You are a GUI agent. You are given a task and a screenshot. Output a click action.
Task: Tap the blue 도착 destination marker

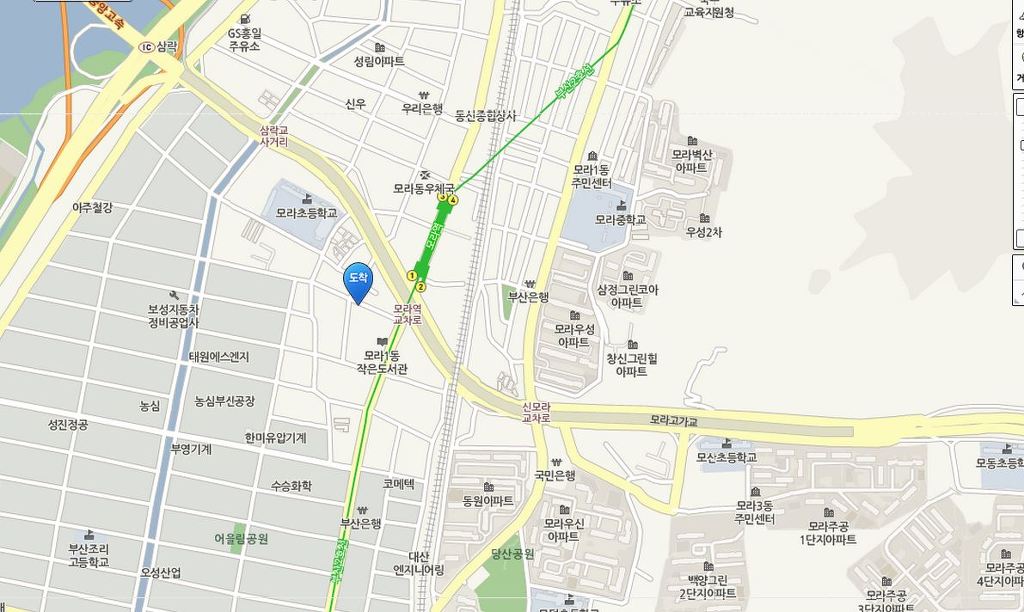[357, 279]
